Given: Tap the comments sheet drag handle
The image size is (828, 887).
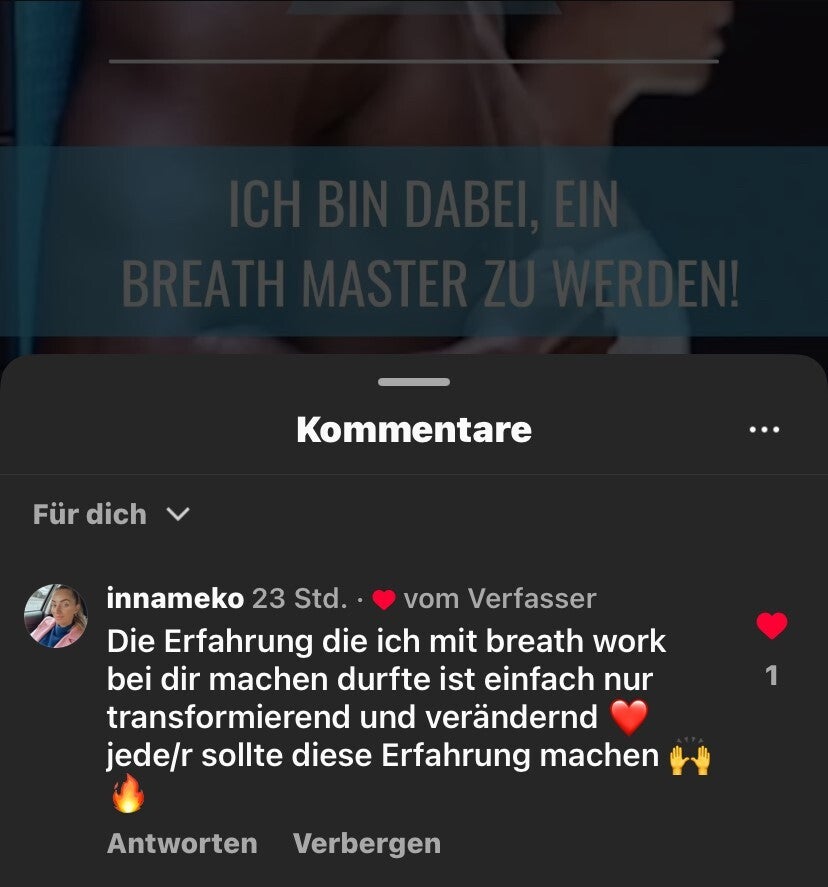Looking at the screenshot, I should tap(414, 382).
